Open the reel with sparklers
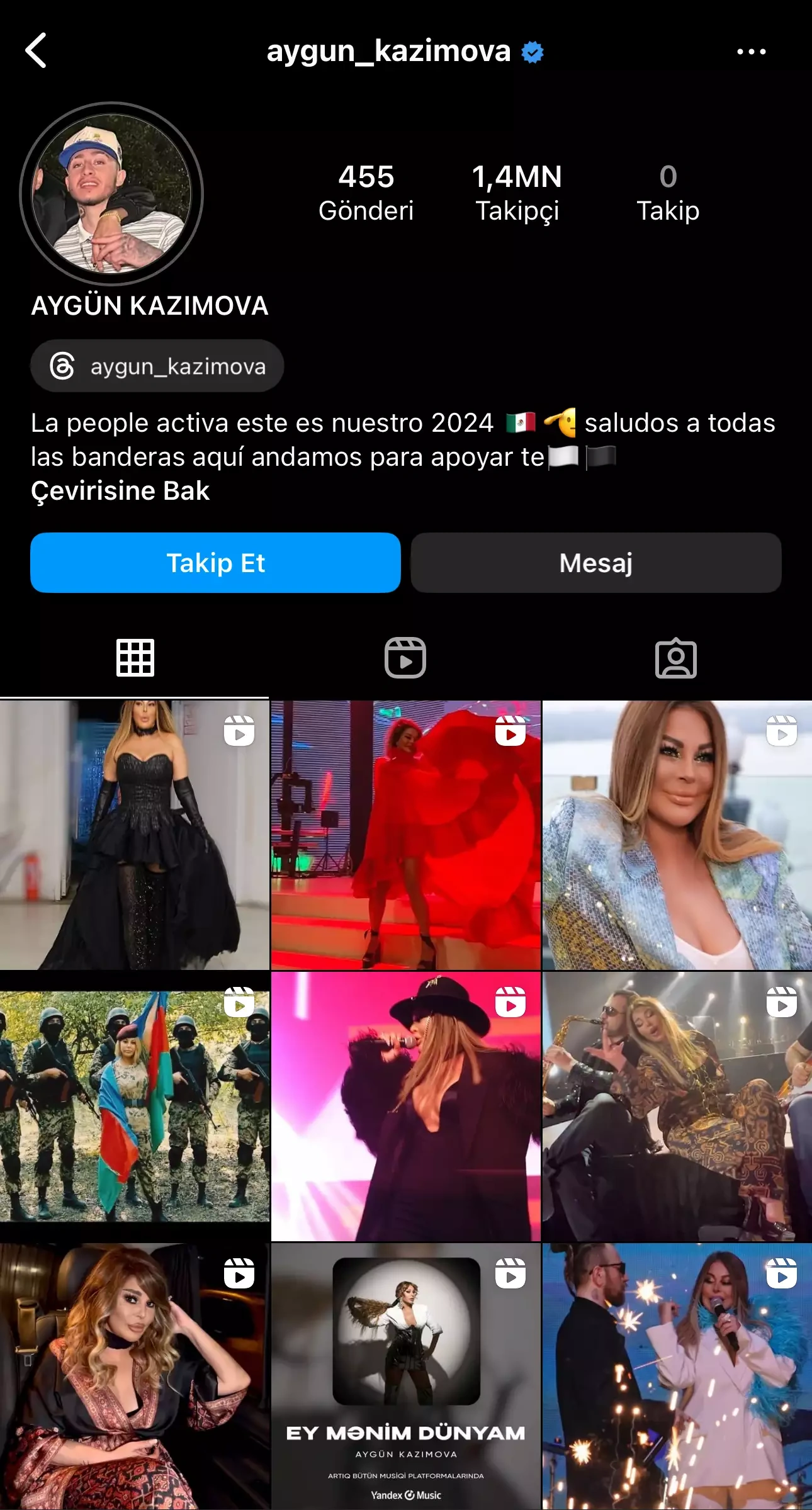812x1510 pixels. coord(677,1376)
